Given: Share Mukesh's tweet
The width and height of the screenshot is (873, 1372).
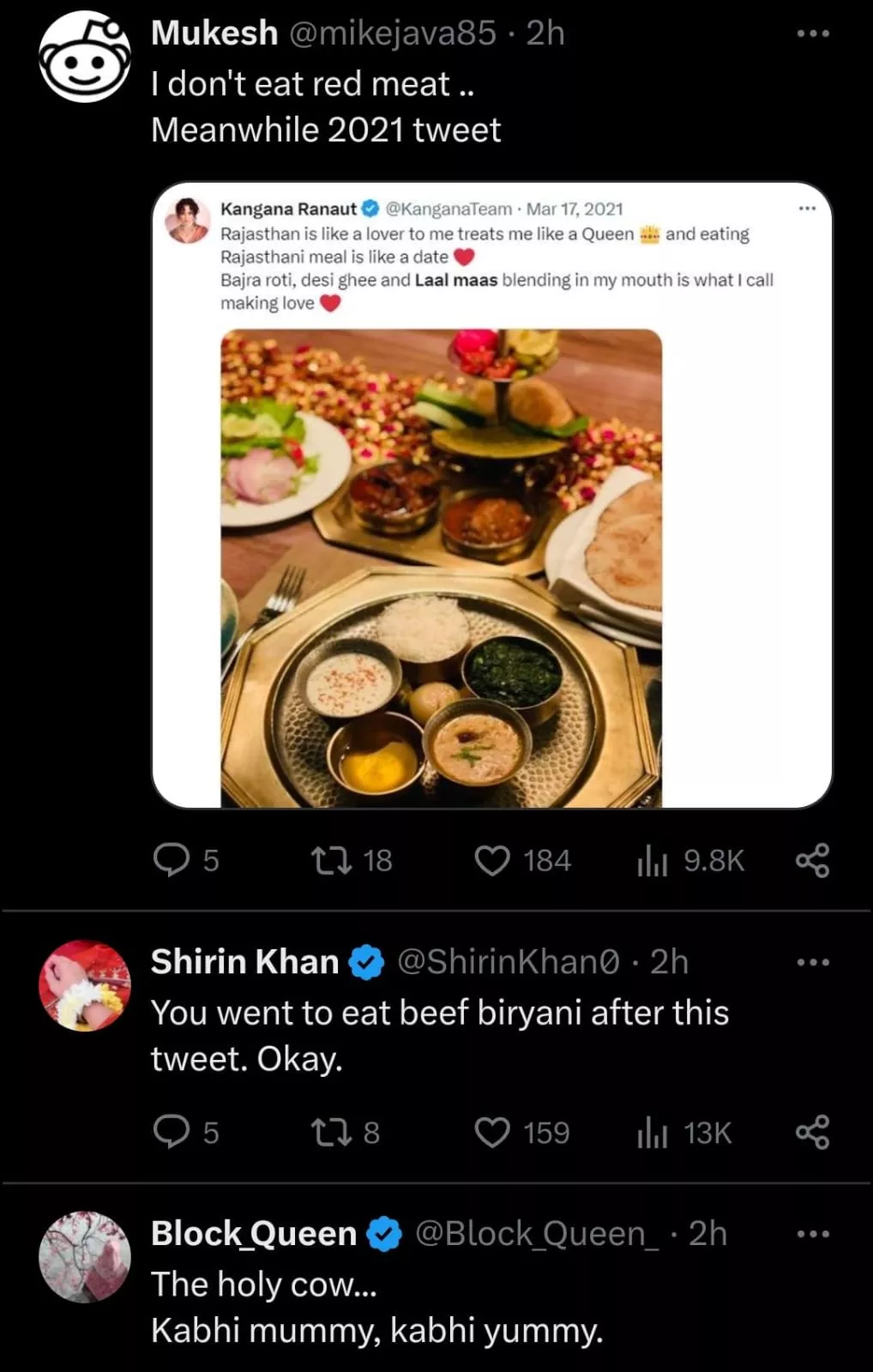Looking at the screenshot, I should point(812,860).
